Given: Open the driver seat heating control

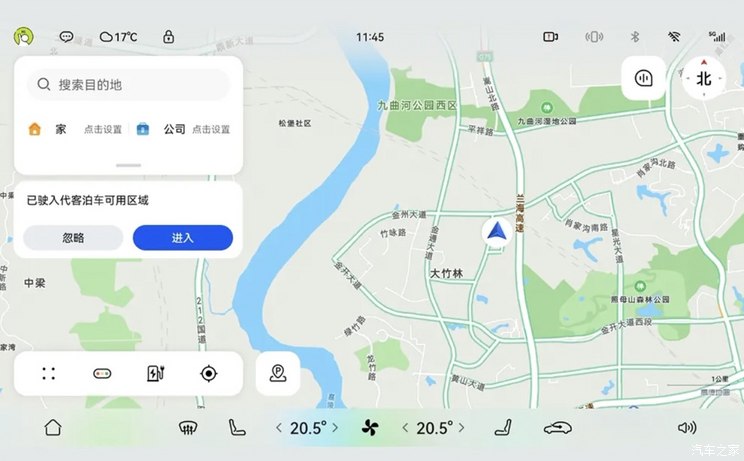Looking at the screenshot, I should (236, 428).
